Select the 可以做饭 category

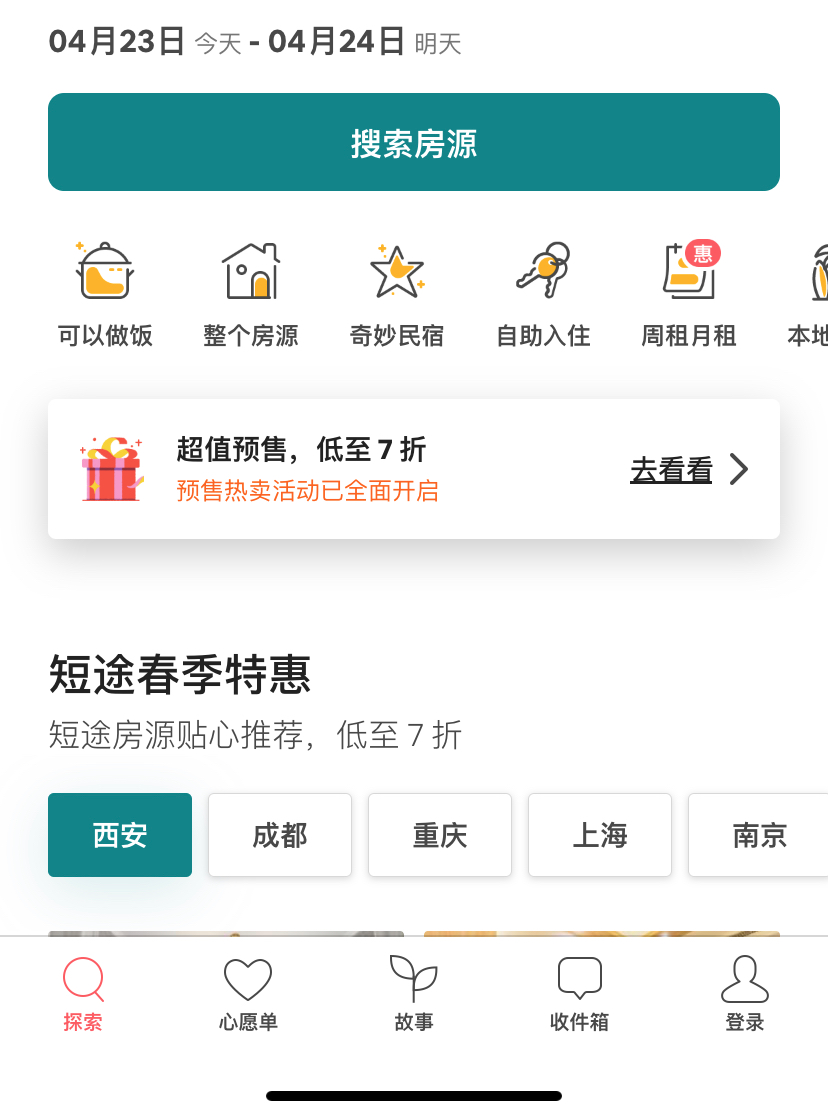[105, 293]
